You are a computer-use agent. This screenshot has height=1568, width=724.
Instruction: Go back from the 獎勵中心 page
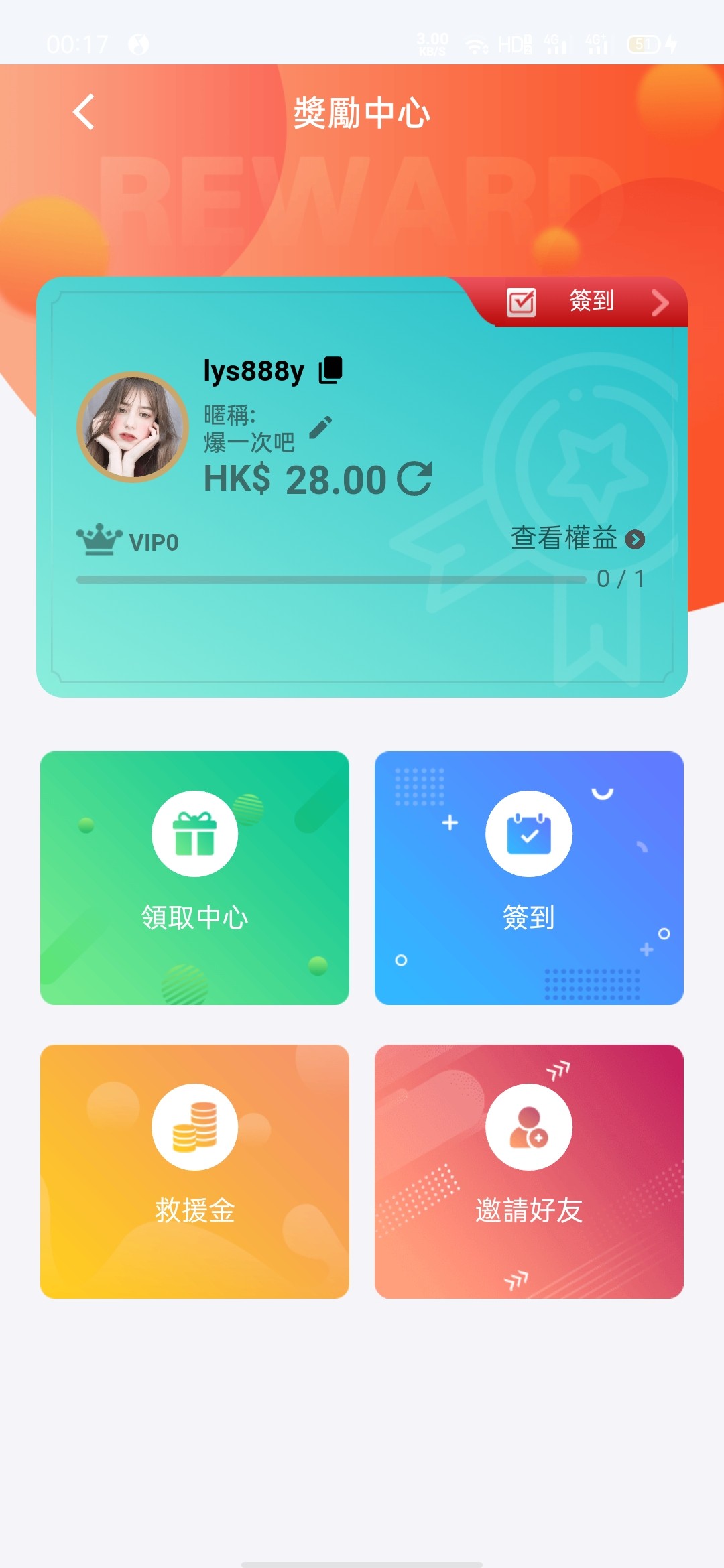(84, 112)
